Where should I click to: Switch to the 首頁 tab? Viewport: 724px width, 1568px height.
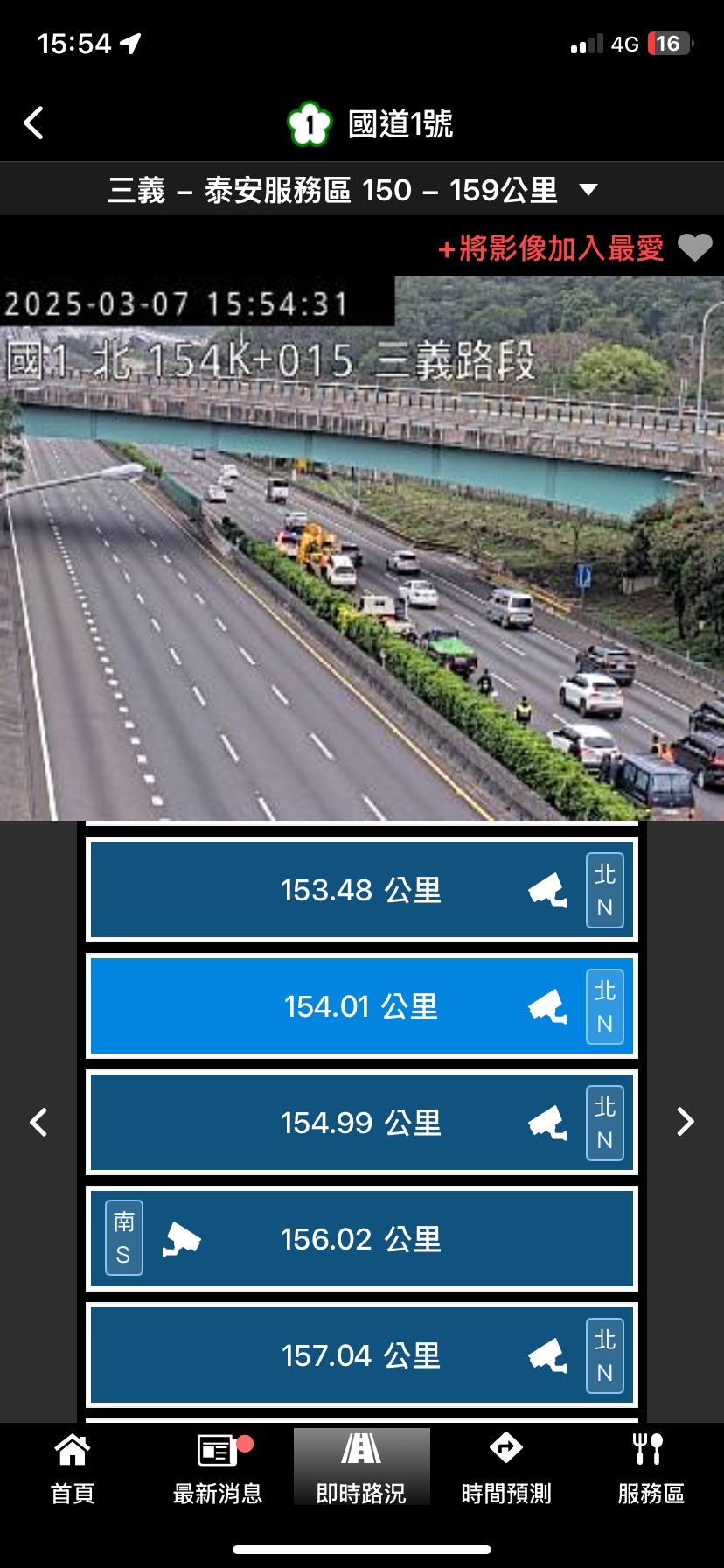click(73, 1469)
